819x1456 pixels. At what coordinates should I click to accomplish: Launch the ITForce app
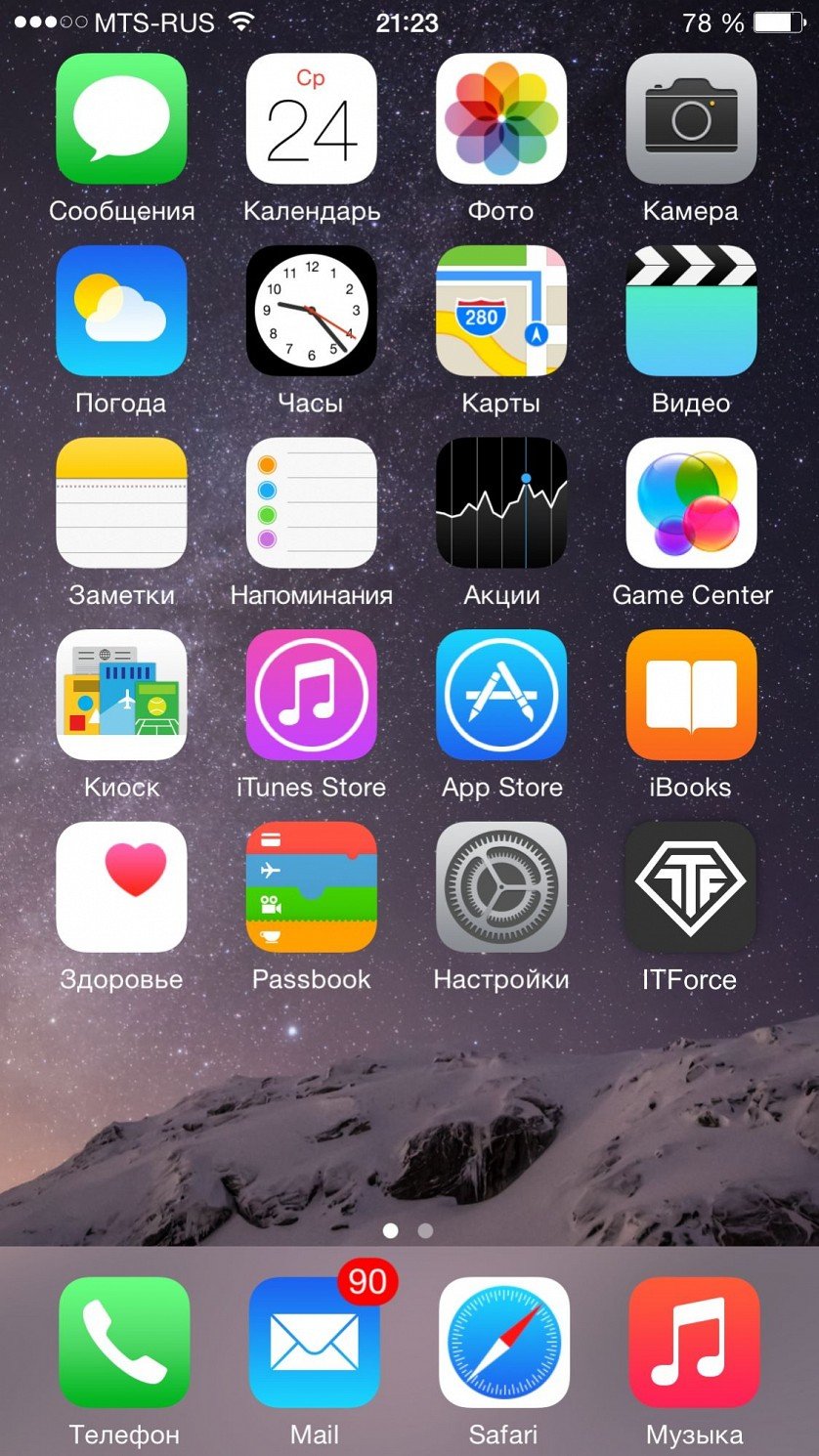(x=691, y=887)
